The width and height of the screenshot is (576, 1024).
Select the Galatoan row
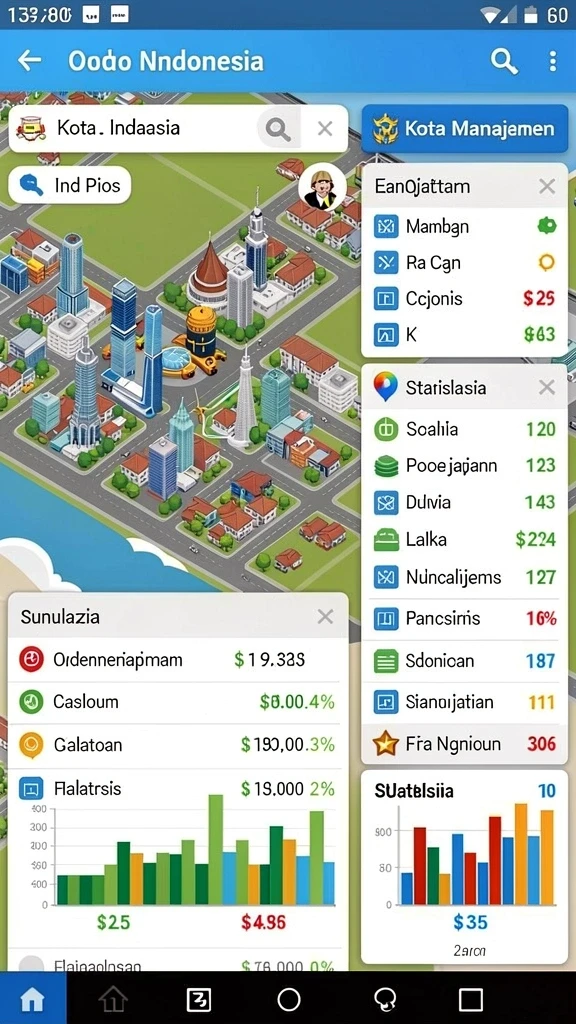[x=178, y=744]
